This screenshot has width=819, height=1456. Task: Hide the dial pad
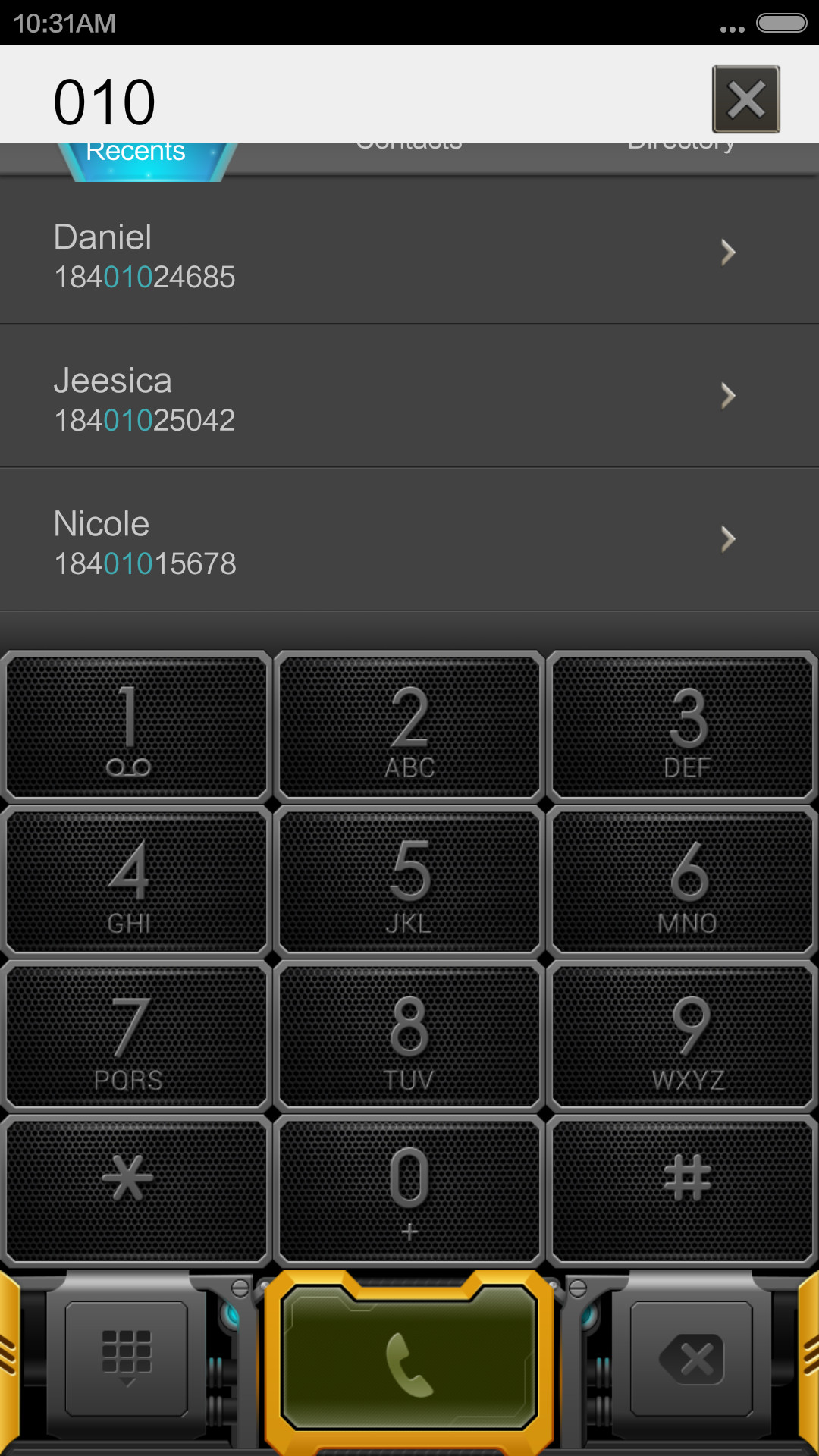tap(127, 1359)
